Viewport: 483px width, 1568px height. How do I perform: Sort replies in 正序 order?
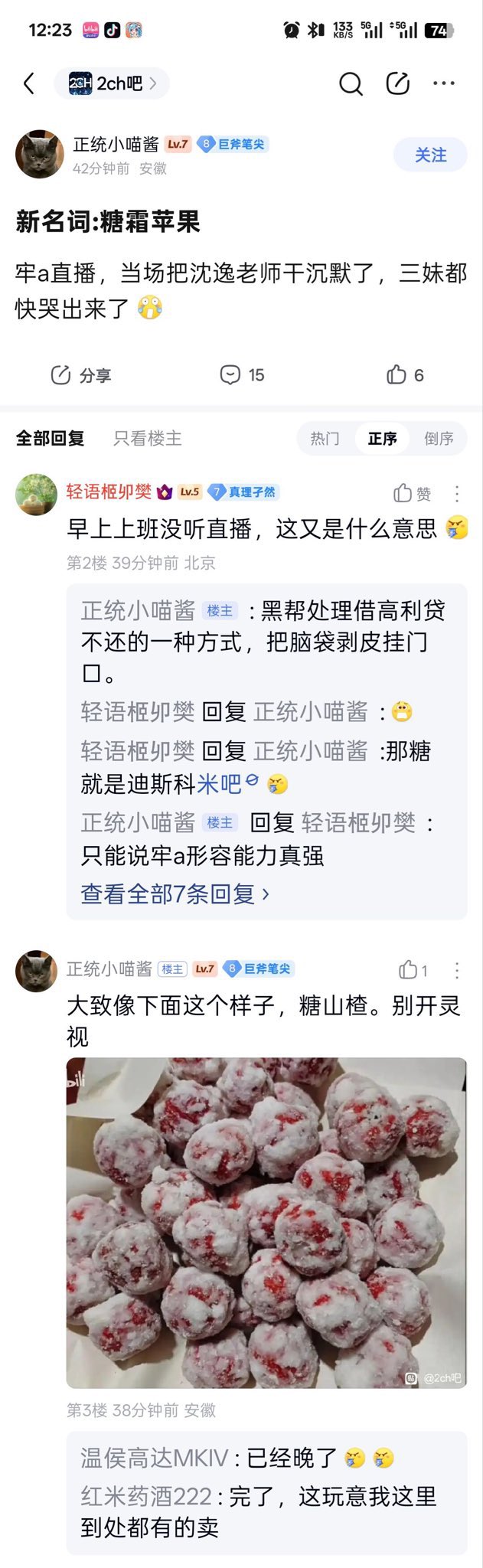point(382,438)
